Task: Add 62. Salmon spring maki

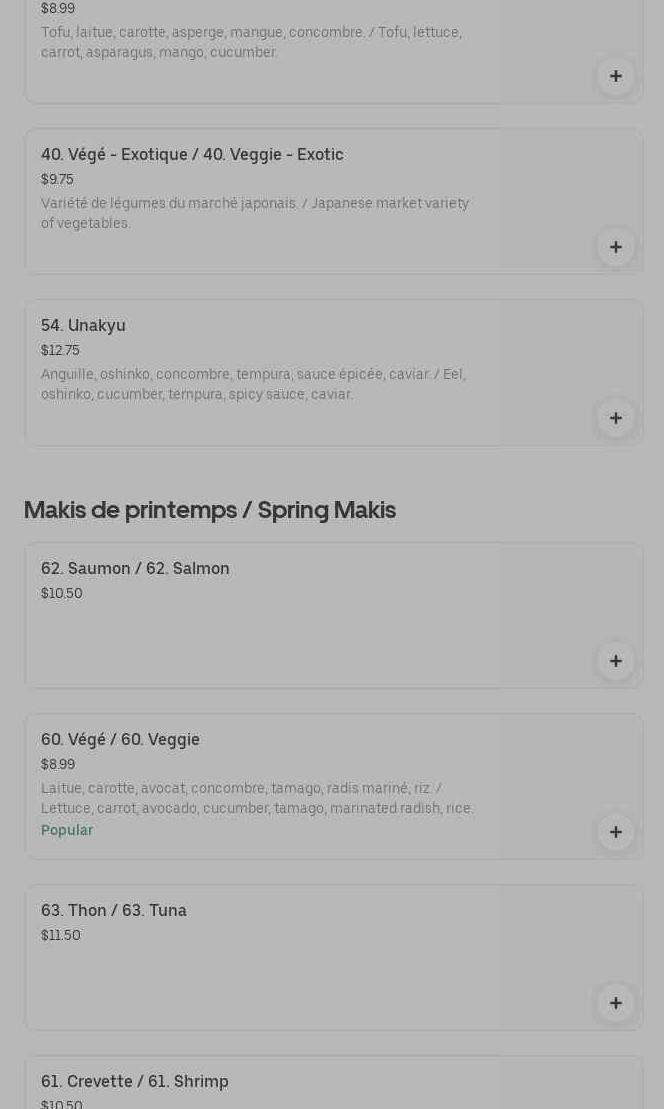Action: pyautogui.click(x=615, y=661)
